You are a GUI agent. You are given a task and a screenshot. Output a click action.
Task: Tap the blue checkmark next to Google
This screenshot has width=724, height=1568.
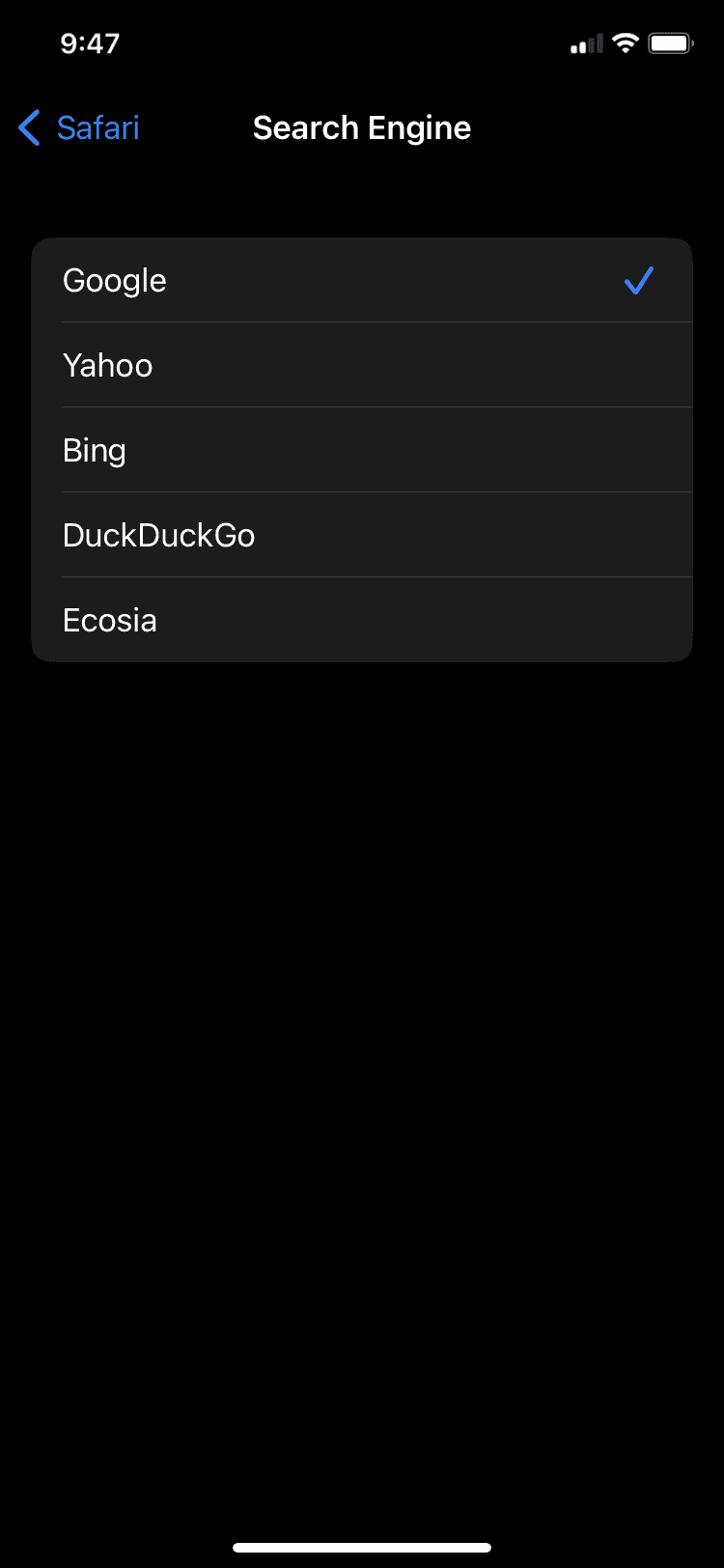(x=638, y=281)
